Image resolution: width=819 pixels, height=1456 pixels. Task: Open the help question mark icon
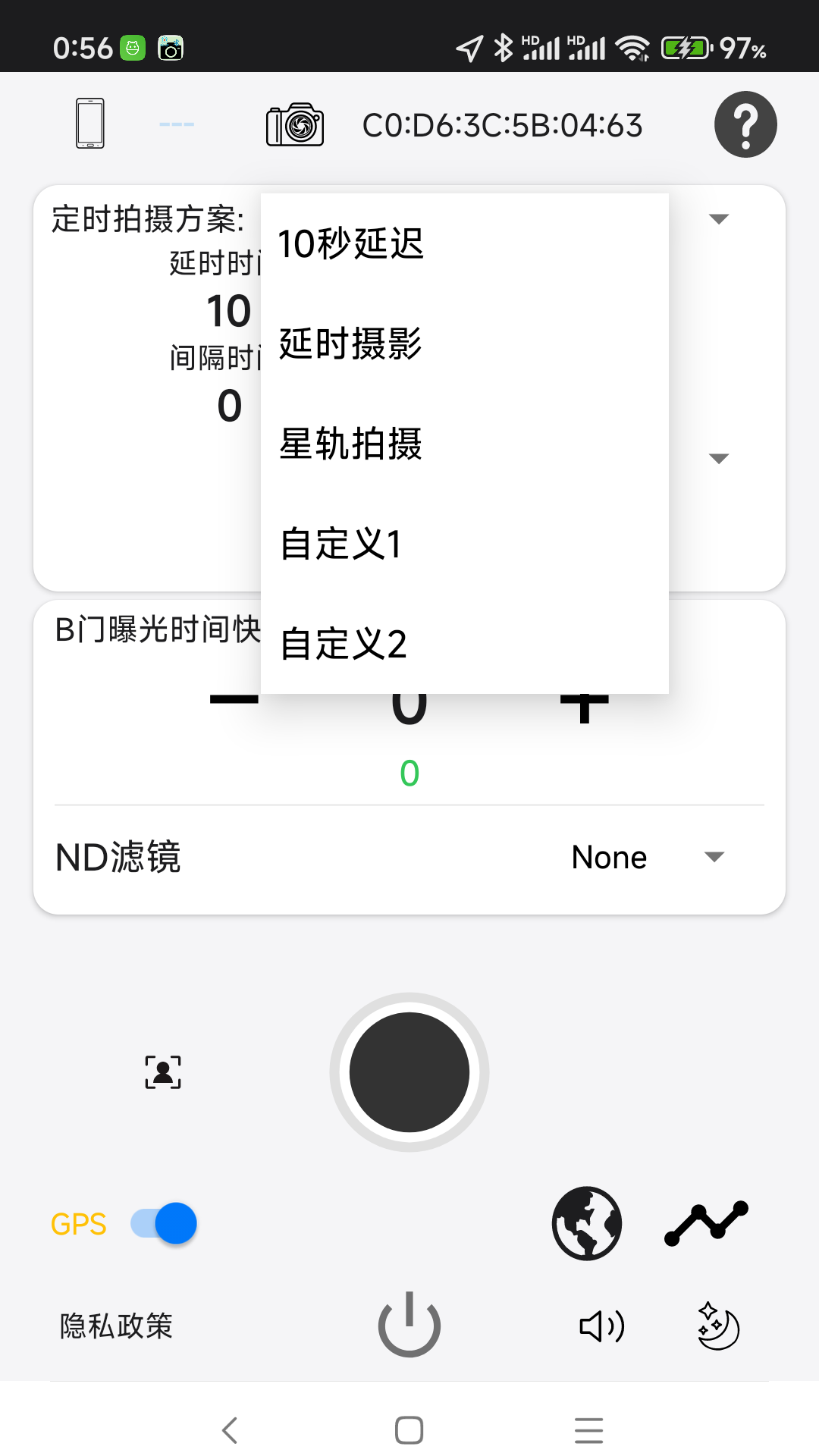[x=745, y=124]
